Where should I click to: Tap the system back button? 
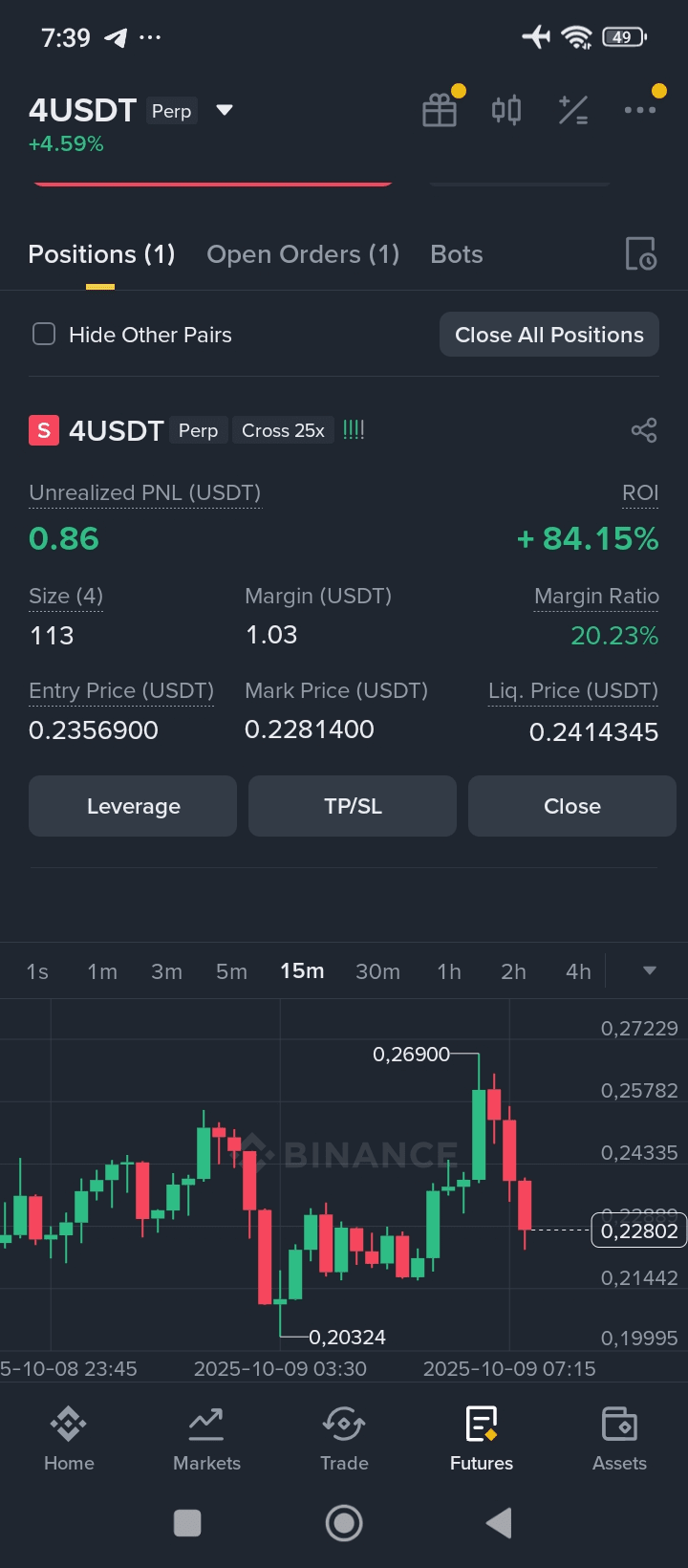click(x=499, y=1523)
